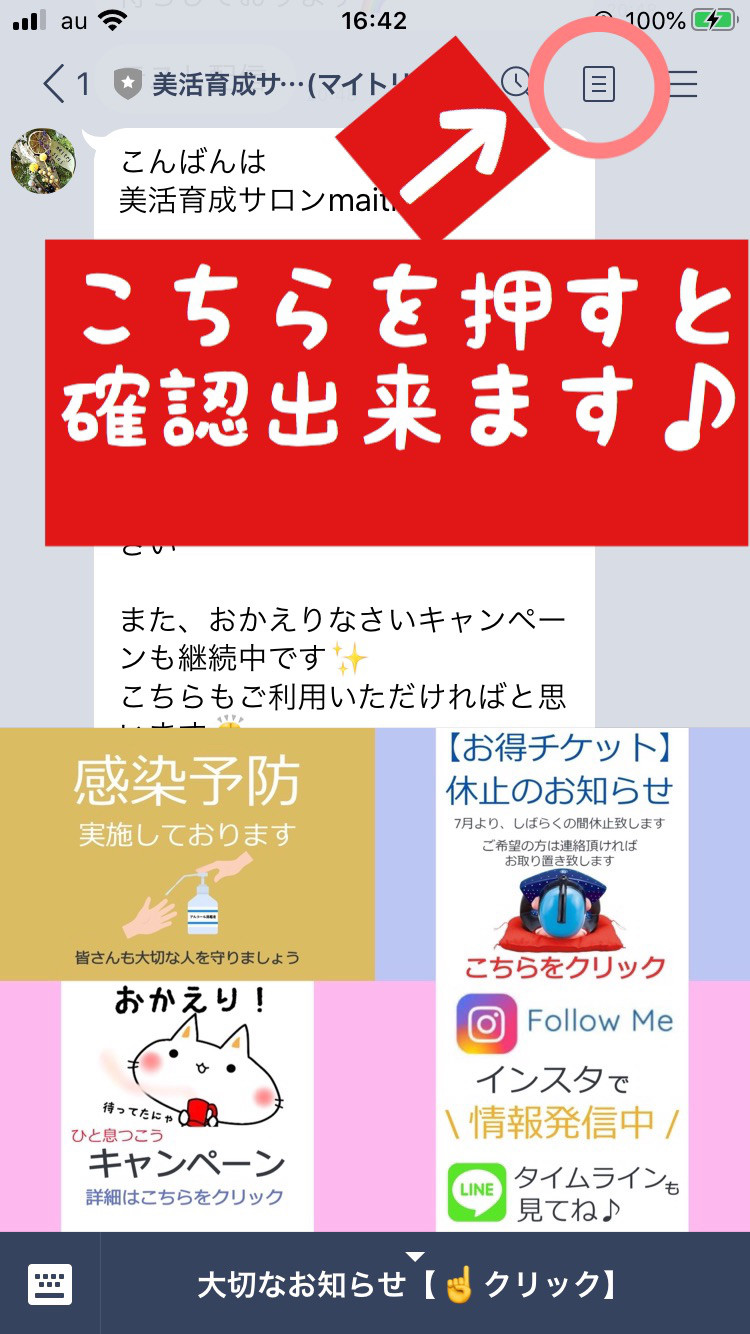The height and width of the screenshot is (1334, 750).
Task: Open the Instagram Follow Me tile
Action: (x=562, y=1106)
